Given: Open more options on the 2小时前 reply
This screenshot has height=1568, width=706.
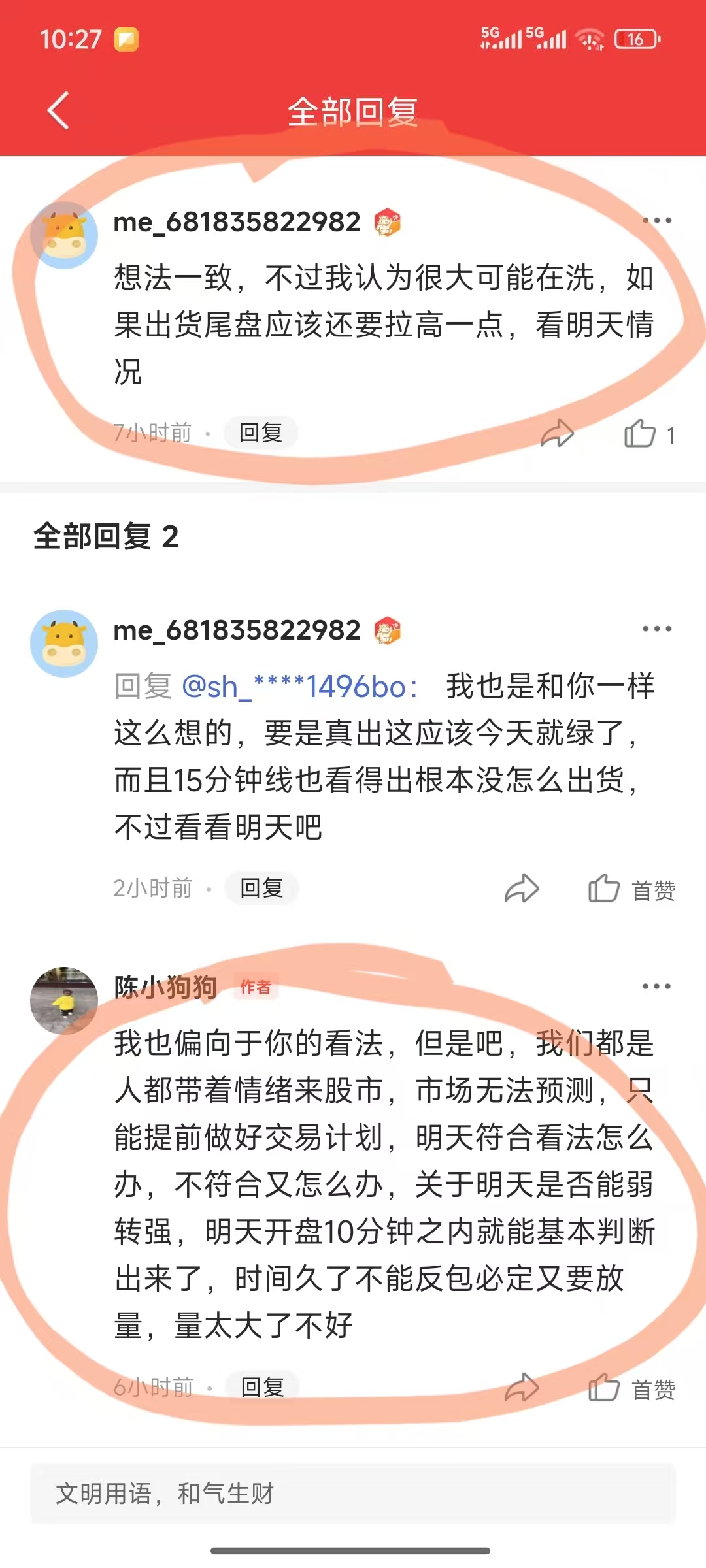Looking at the screenshot, I should click(656, 629).
